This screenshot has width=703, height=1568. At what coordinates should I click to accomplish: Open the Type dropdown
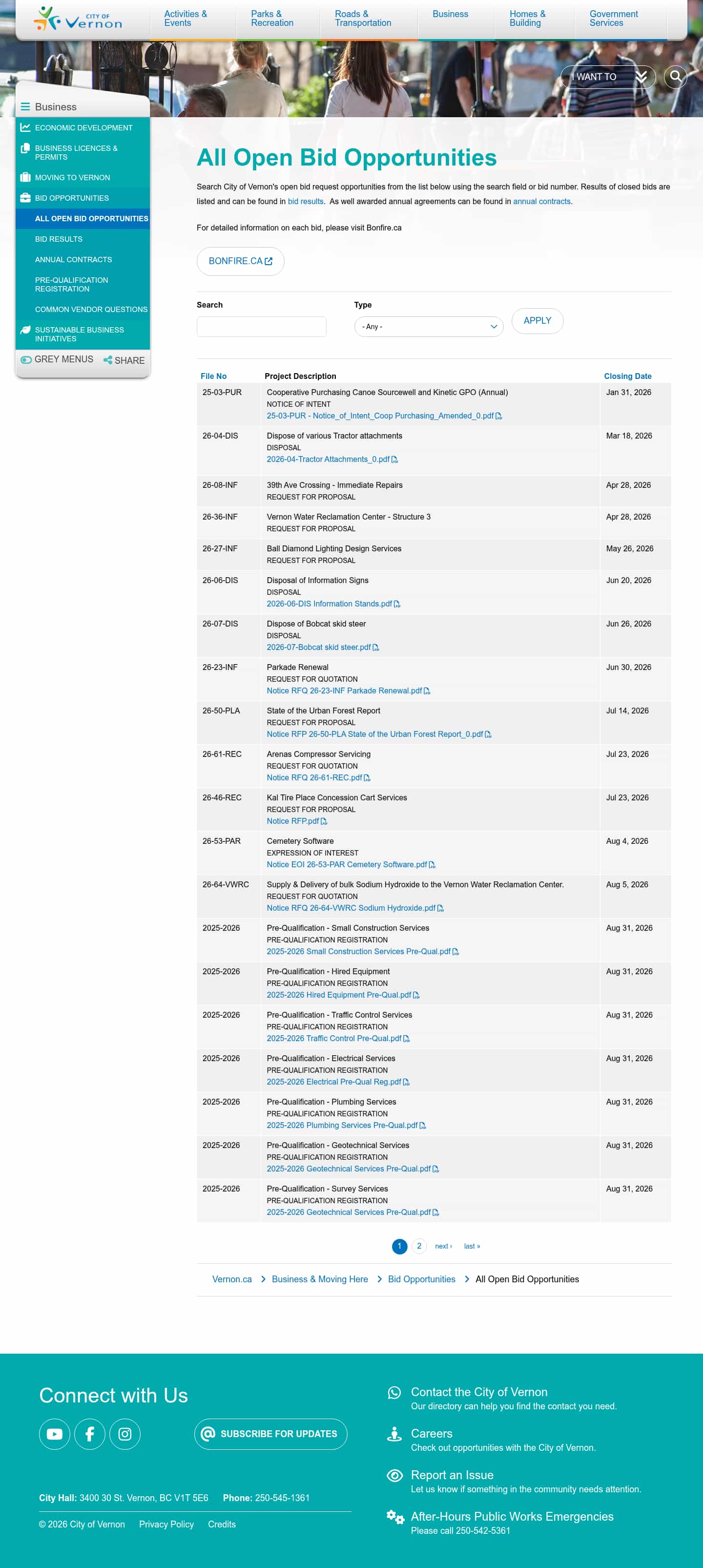pyautogui.click(x=429, y=327)
